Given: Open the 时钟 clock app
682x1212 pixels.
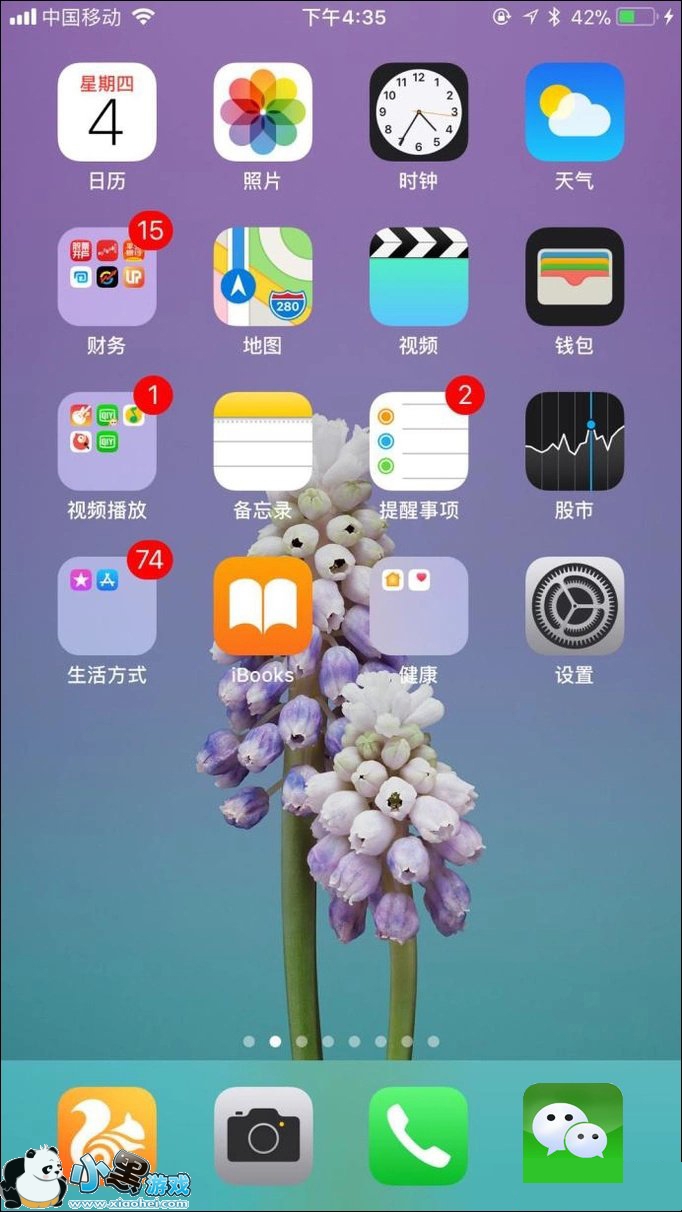Looking at the screenshot, I should click(x=419, y=112).
